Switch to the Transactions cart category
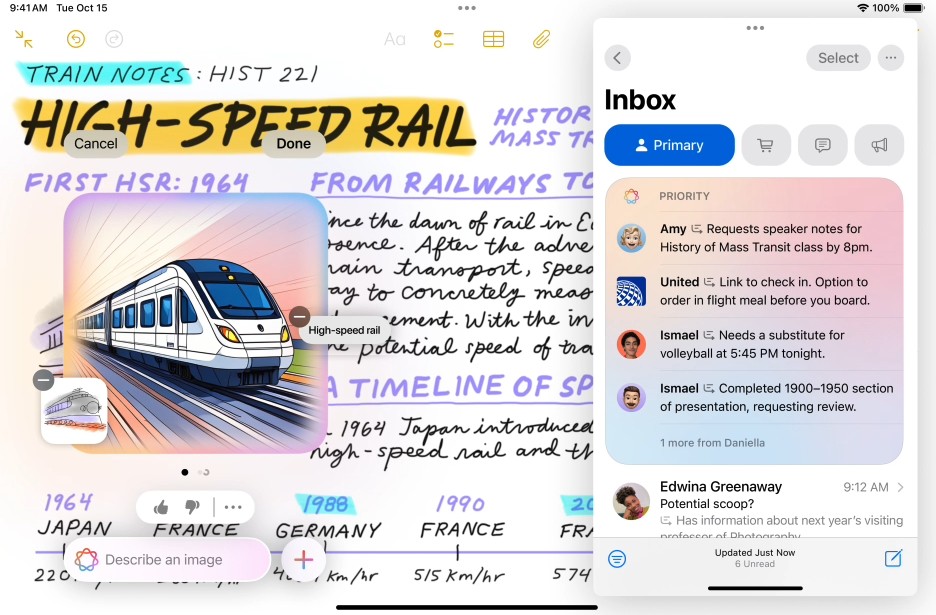Screen dimensions: 936x615 point(766,145)
